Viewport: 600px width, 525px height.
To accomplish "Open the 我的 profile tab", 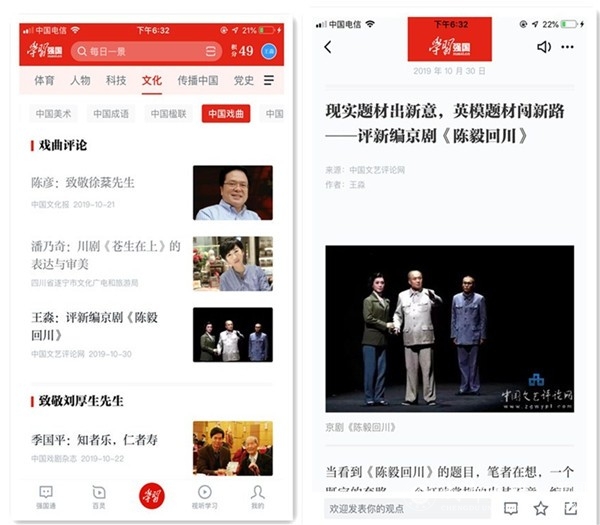I will click(257, 496).
